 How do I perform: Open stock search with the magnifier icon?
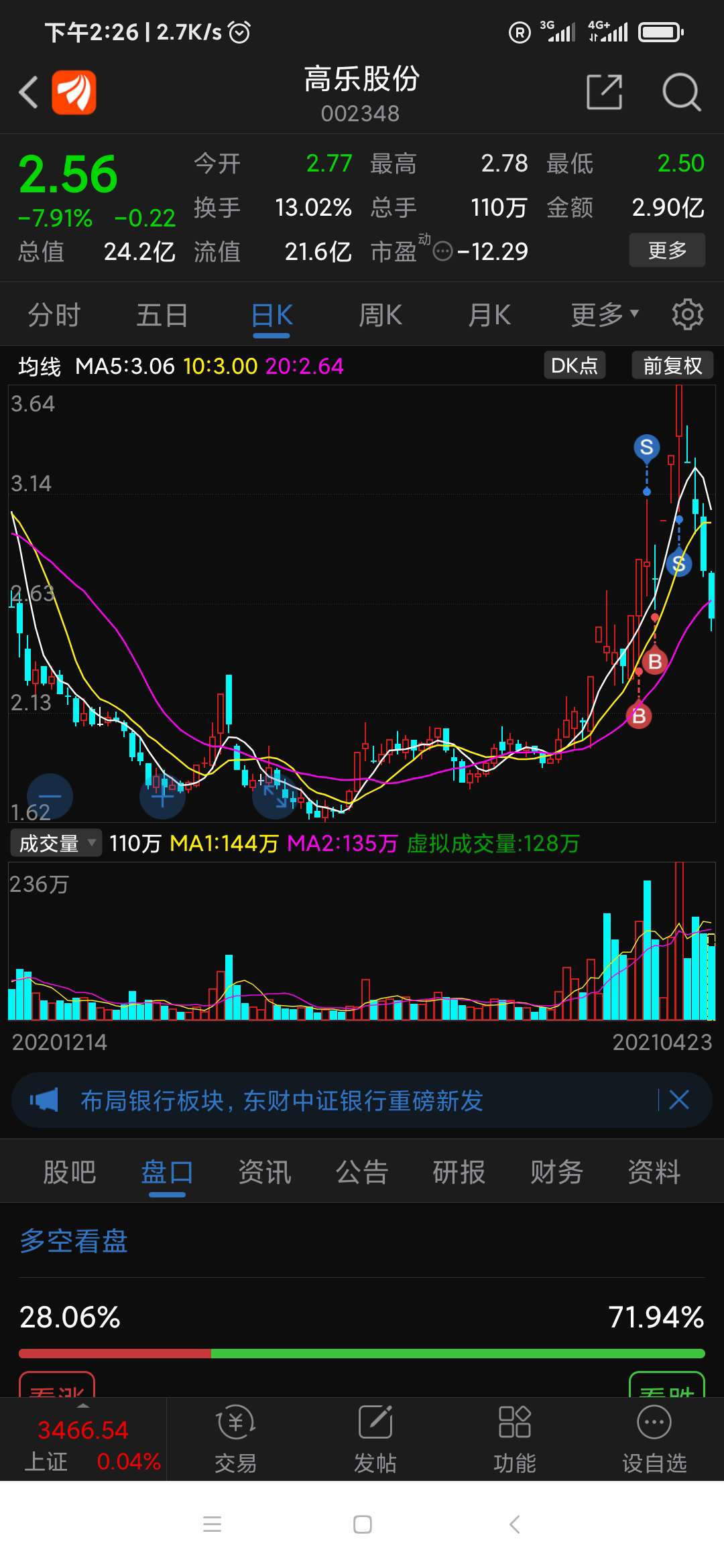[680, 92]
